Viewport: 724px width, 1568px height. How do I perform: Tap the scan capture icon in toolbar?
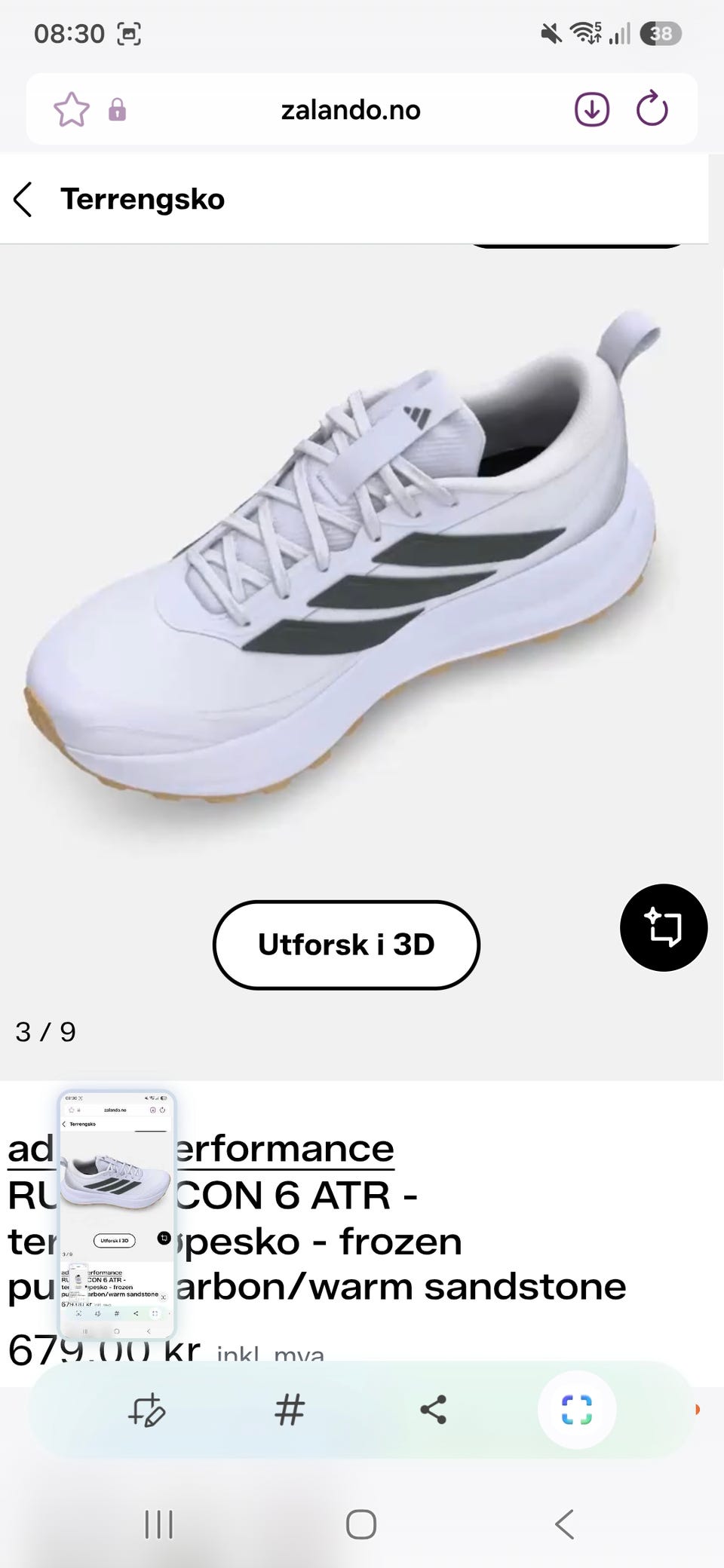(x=577, y=1410)
